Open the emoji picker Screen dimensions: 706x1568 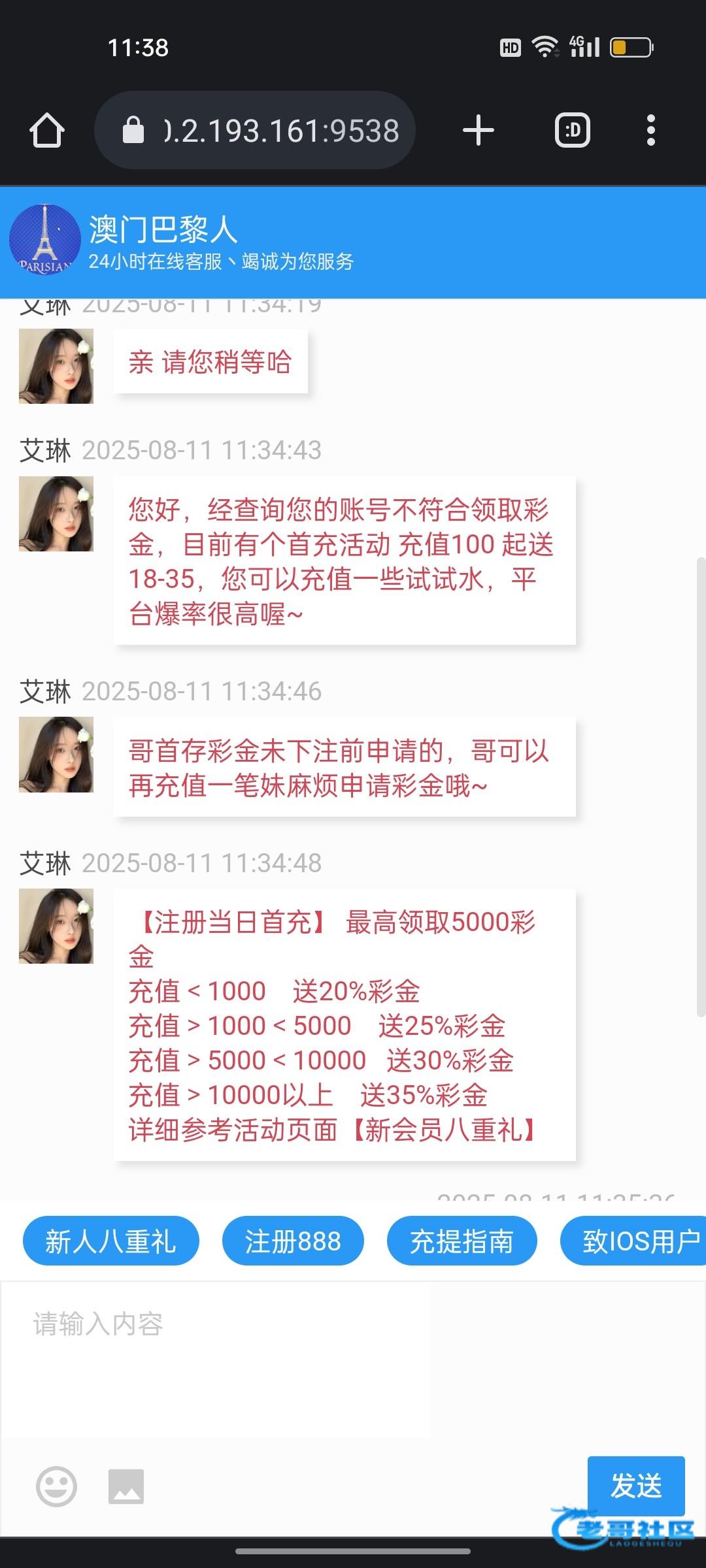56,1486
